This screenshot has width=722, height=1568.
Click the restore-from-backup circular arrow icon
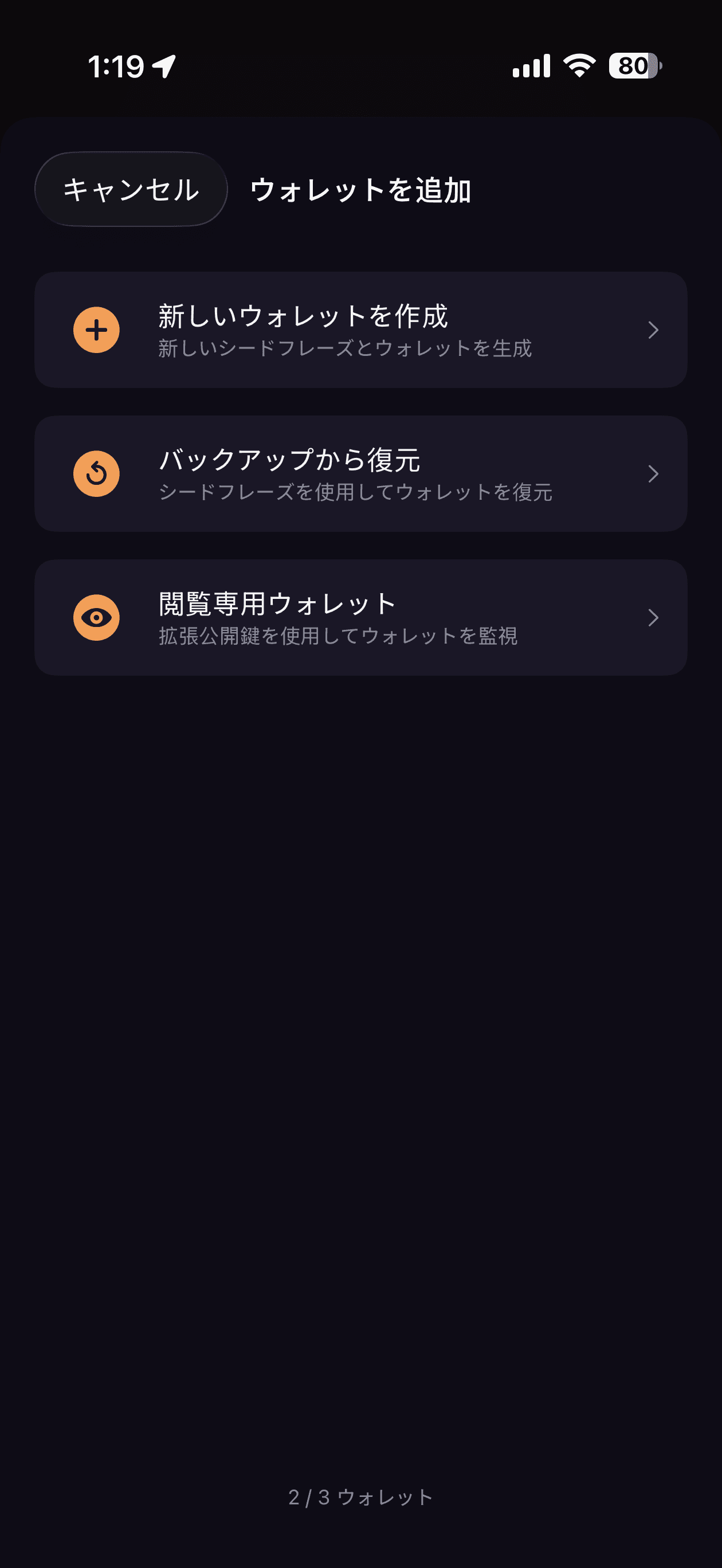pos(96,473)
